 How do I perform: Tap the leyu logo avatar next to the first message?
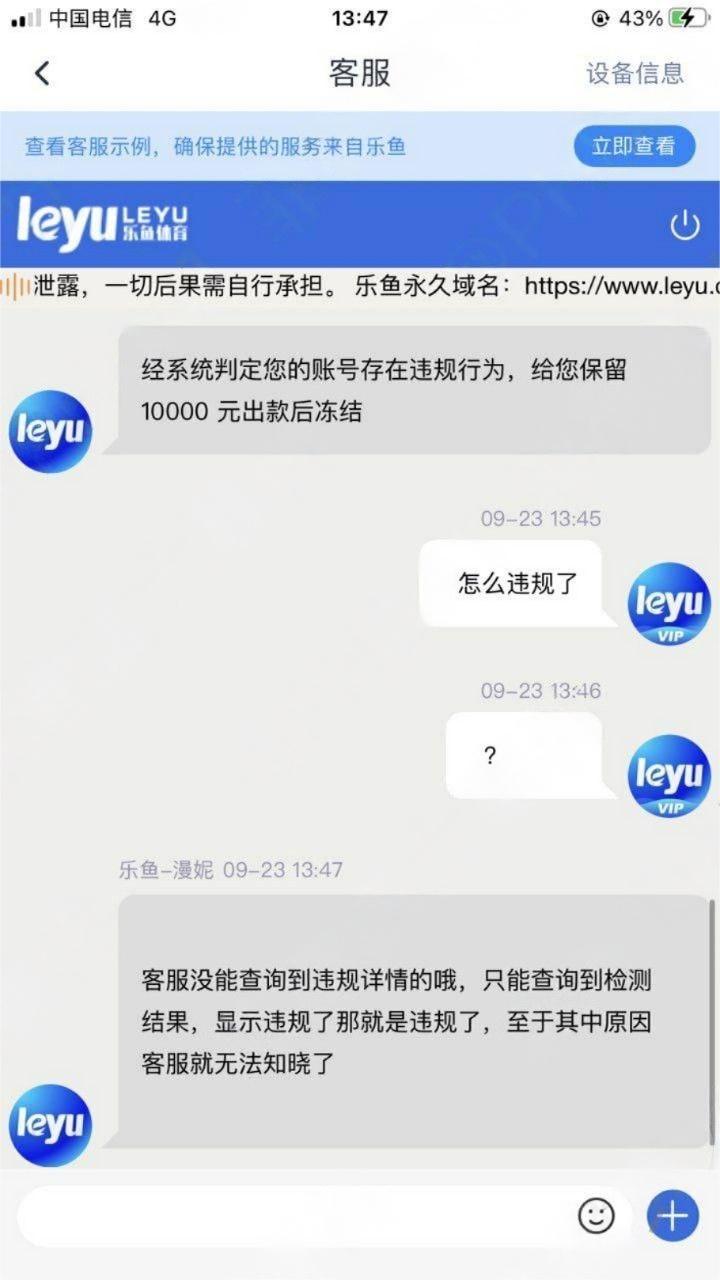(50, 430)
